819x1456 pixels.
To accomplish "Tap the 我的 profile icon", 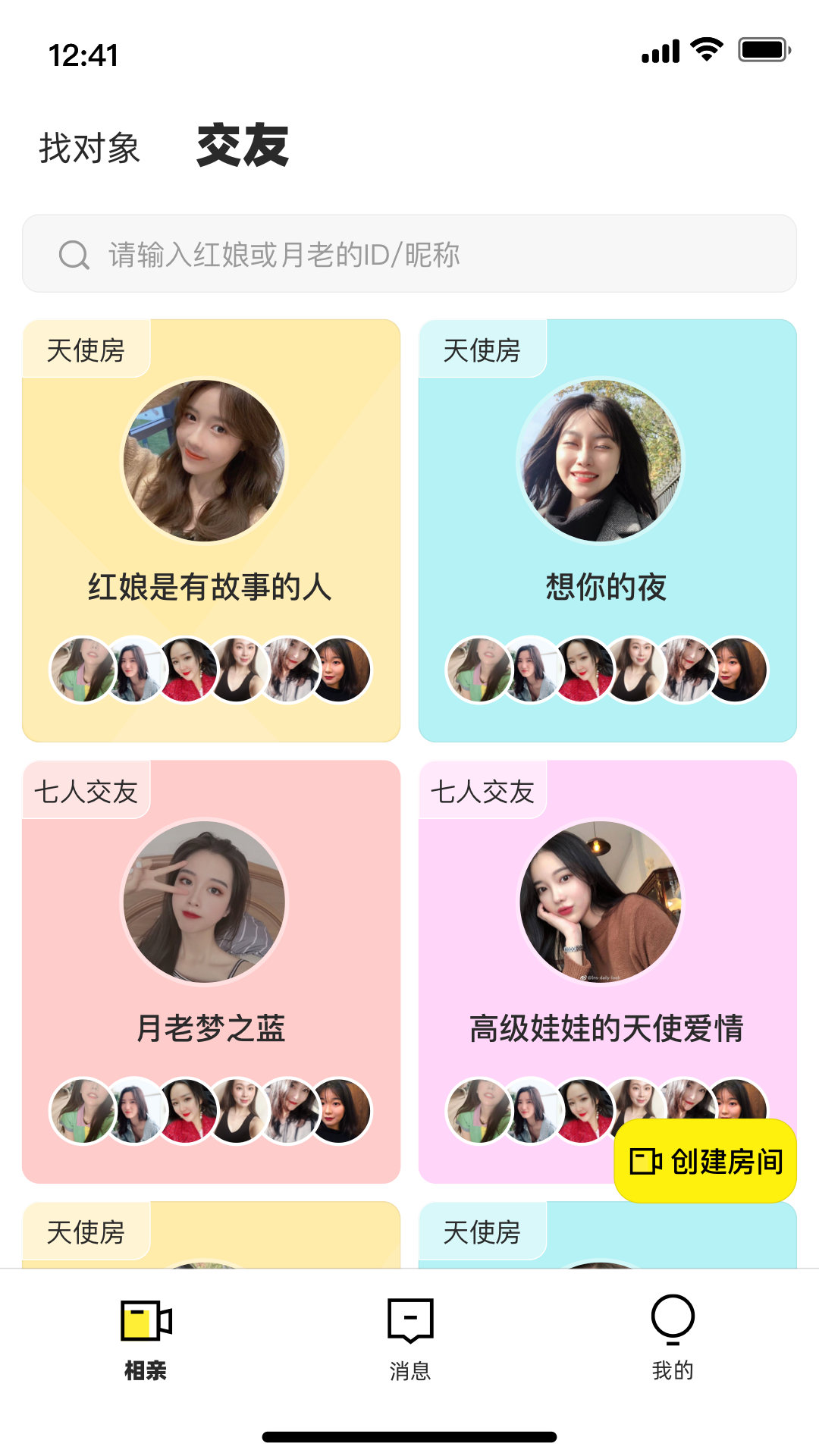I will click(674, 1319).
